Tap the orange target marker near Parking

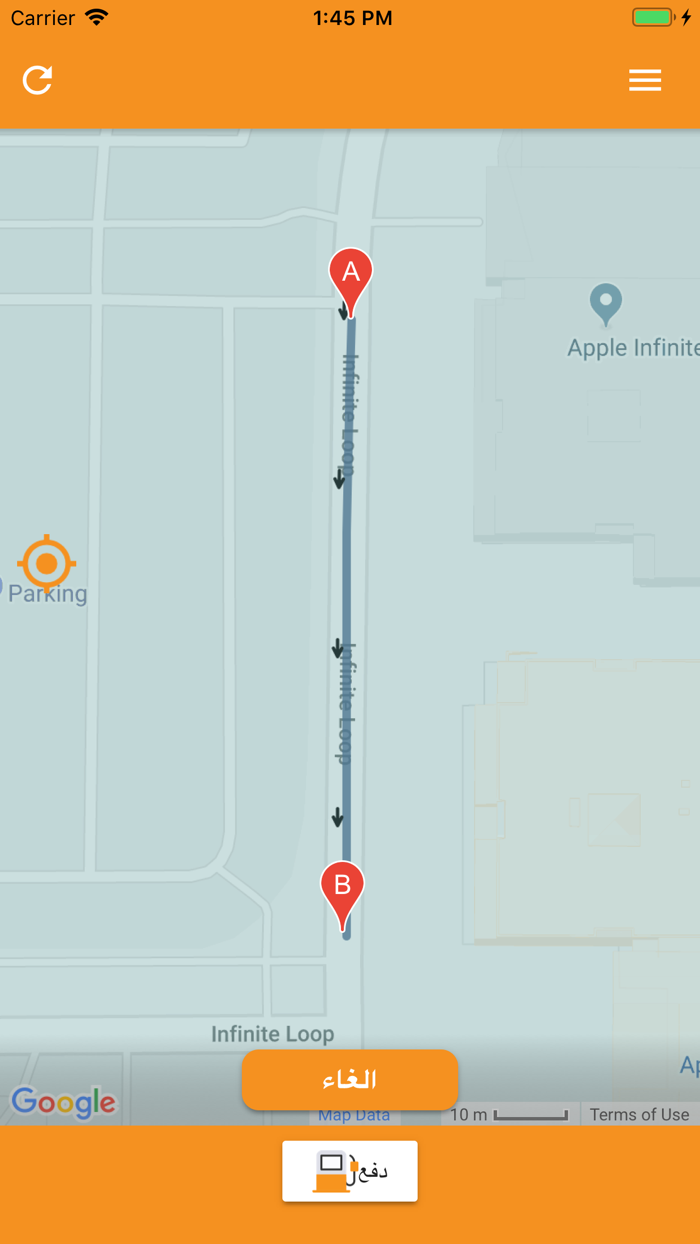point(46,564)
